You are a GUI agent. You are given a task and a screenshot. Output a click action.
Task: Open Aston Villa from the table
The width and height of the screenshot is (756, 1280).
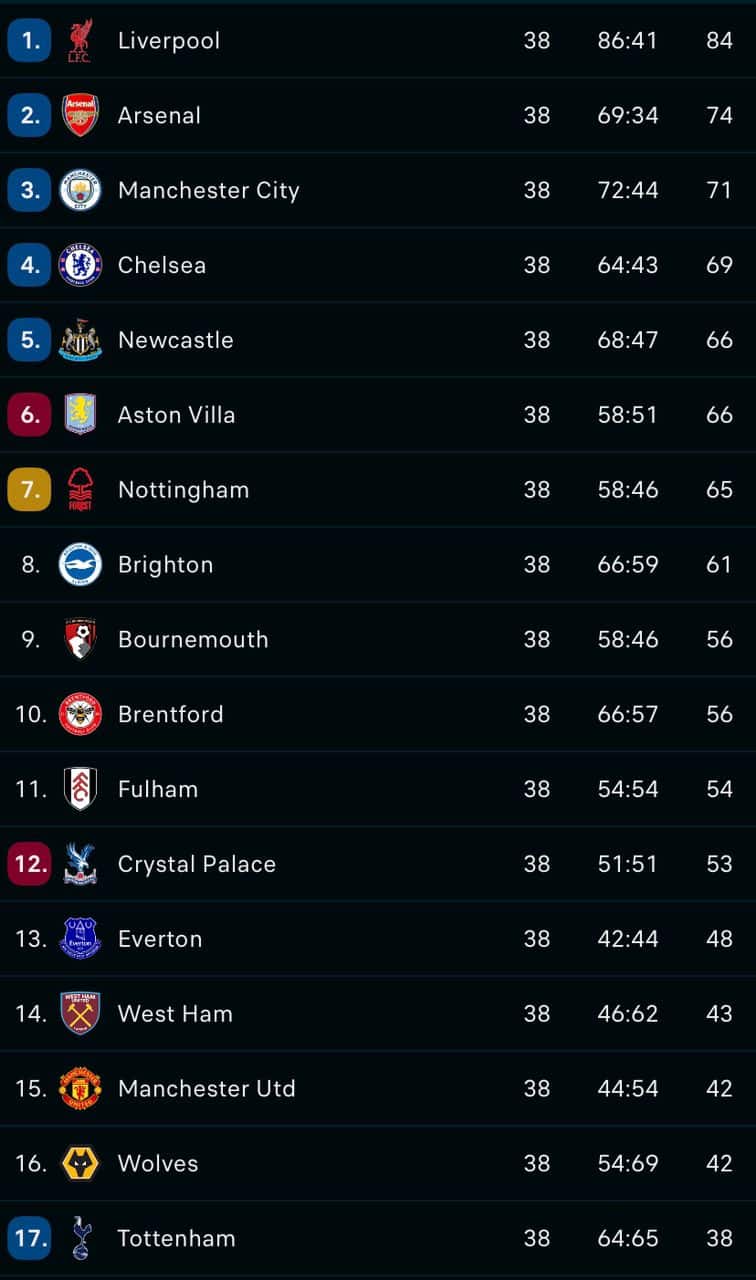coord(176,415)
